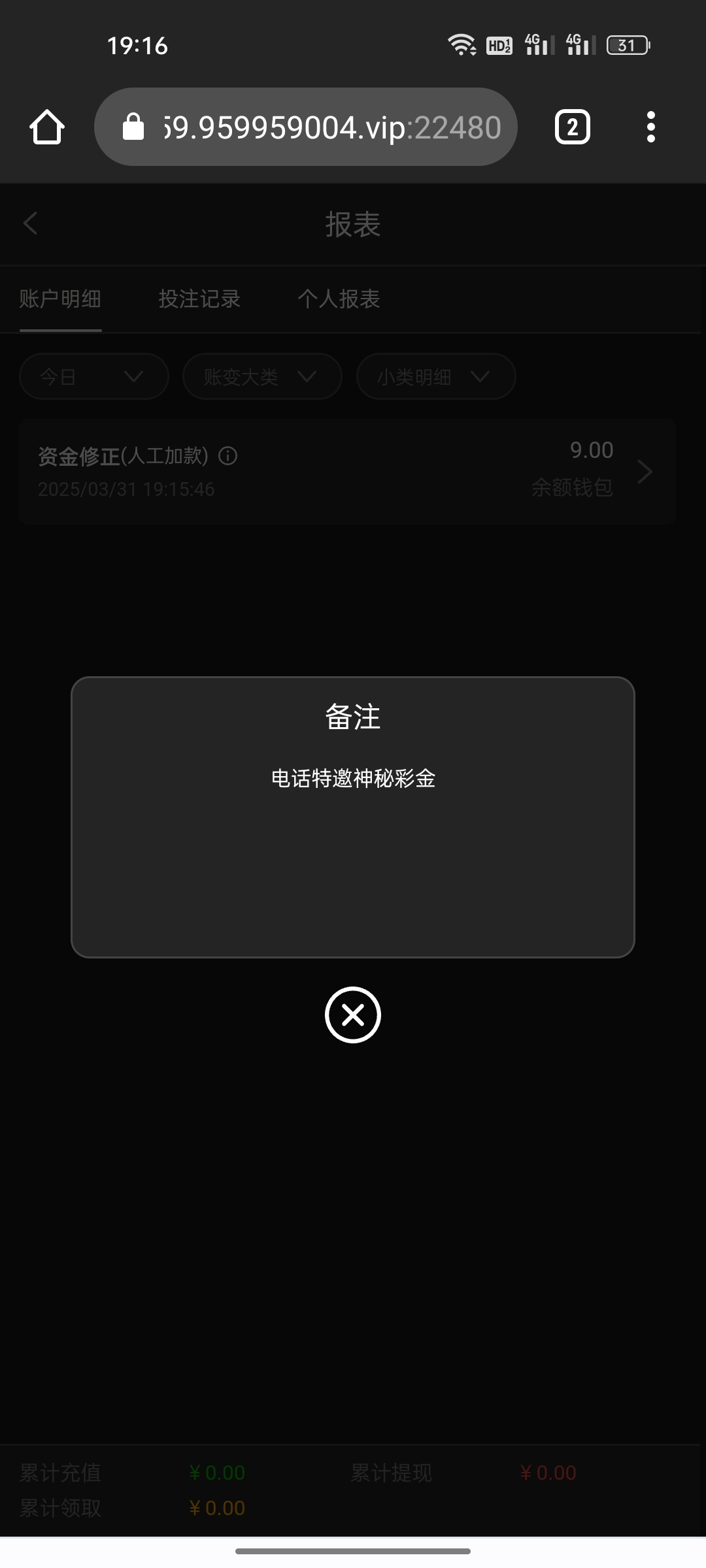
Task: Open the browser tab switcher
Action: coord(573,127)
